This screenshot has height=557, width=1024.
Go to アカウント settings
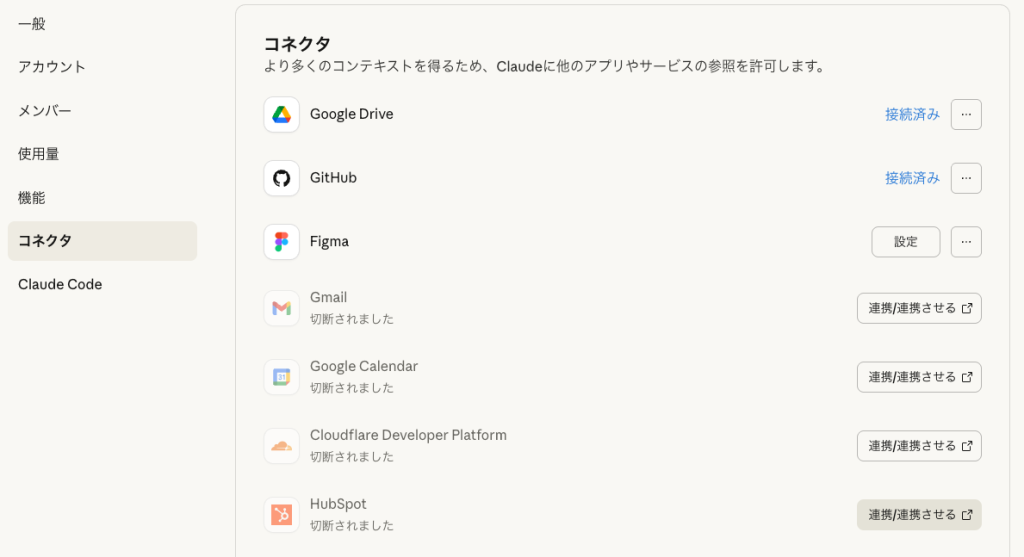[x=52, y=67]
